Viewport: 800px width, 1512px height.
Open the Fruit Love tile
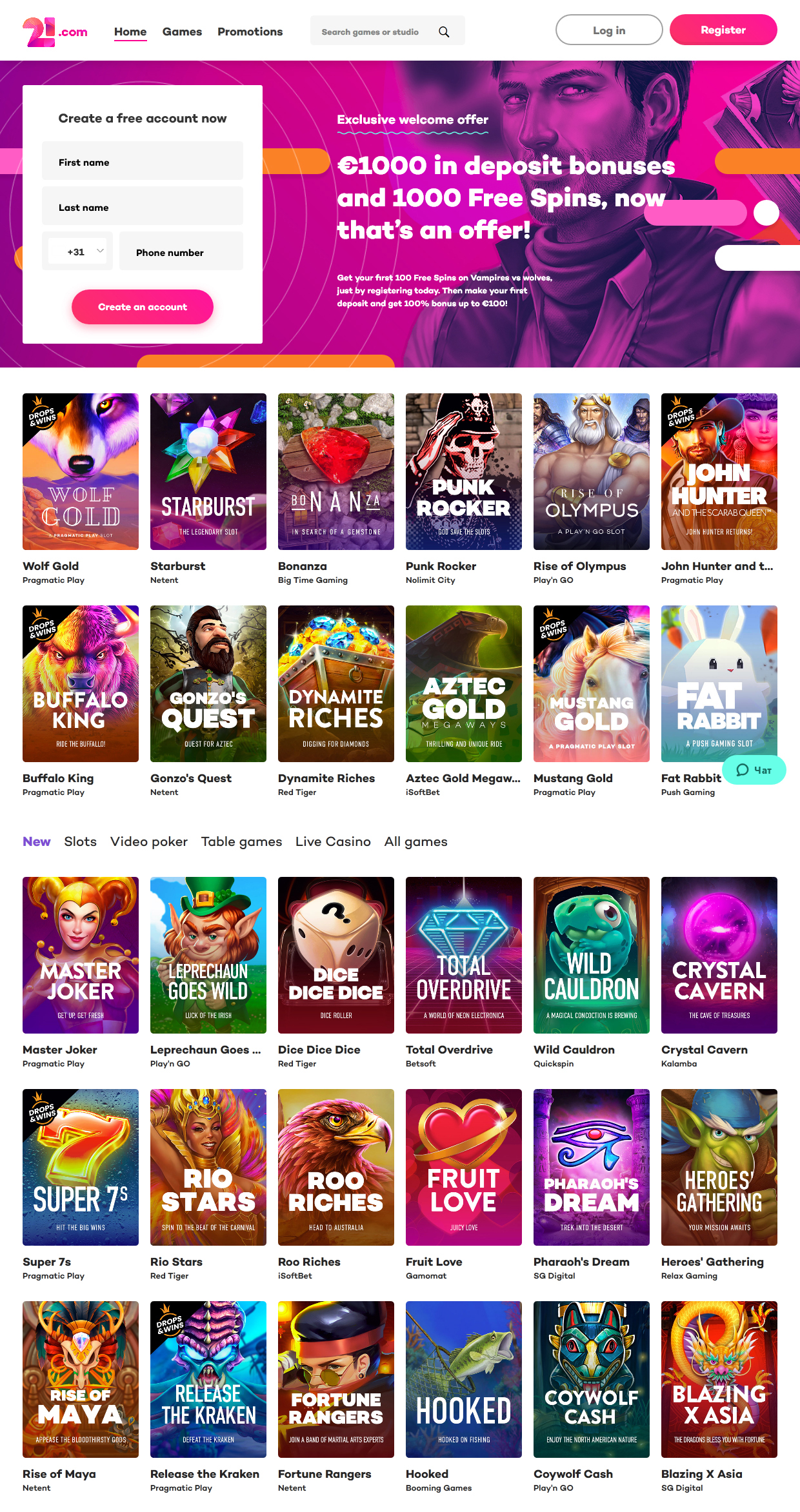click(464, 1167)
